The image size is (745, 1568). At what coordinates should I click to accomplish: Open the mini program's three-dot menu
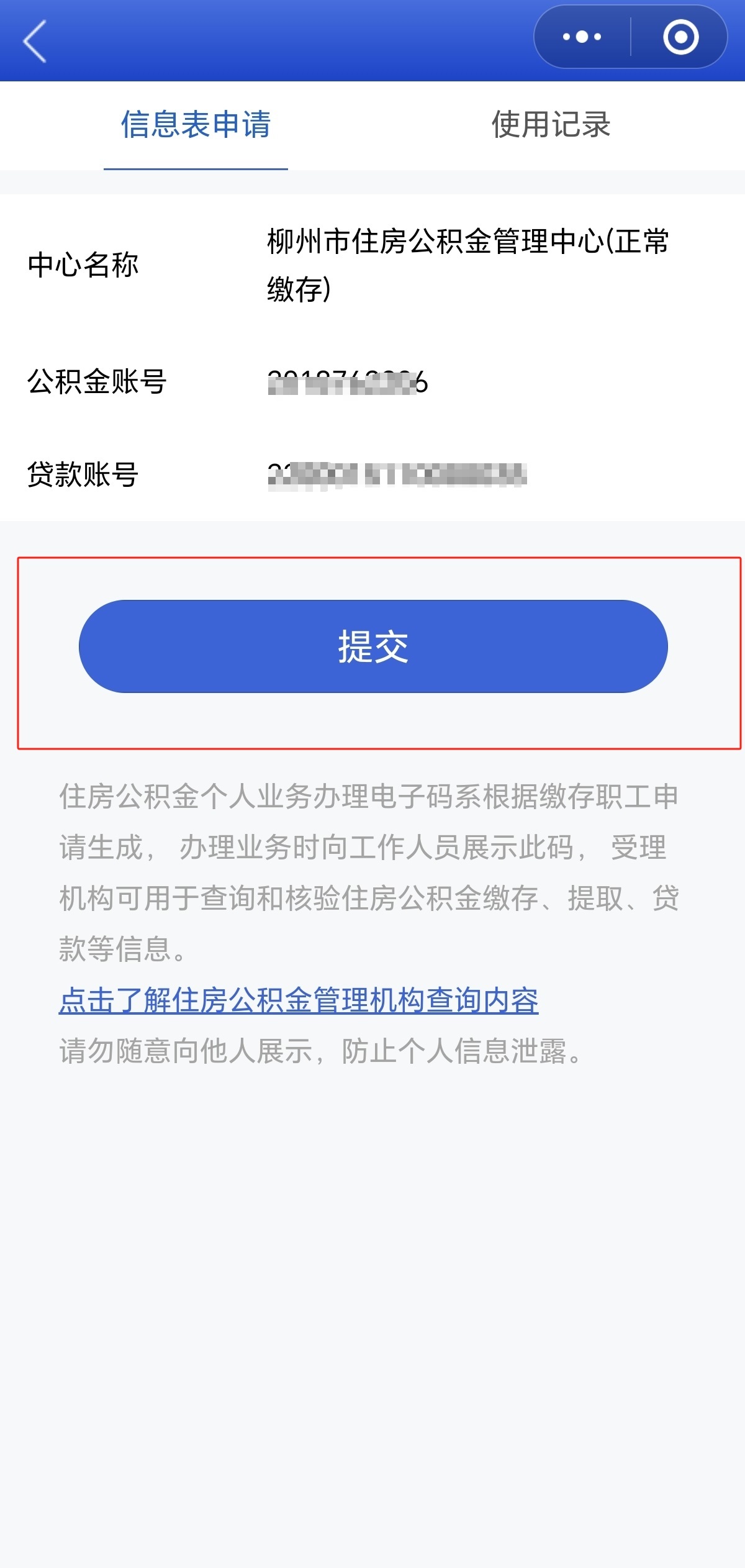coord(582,37)
